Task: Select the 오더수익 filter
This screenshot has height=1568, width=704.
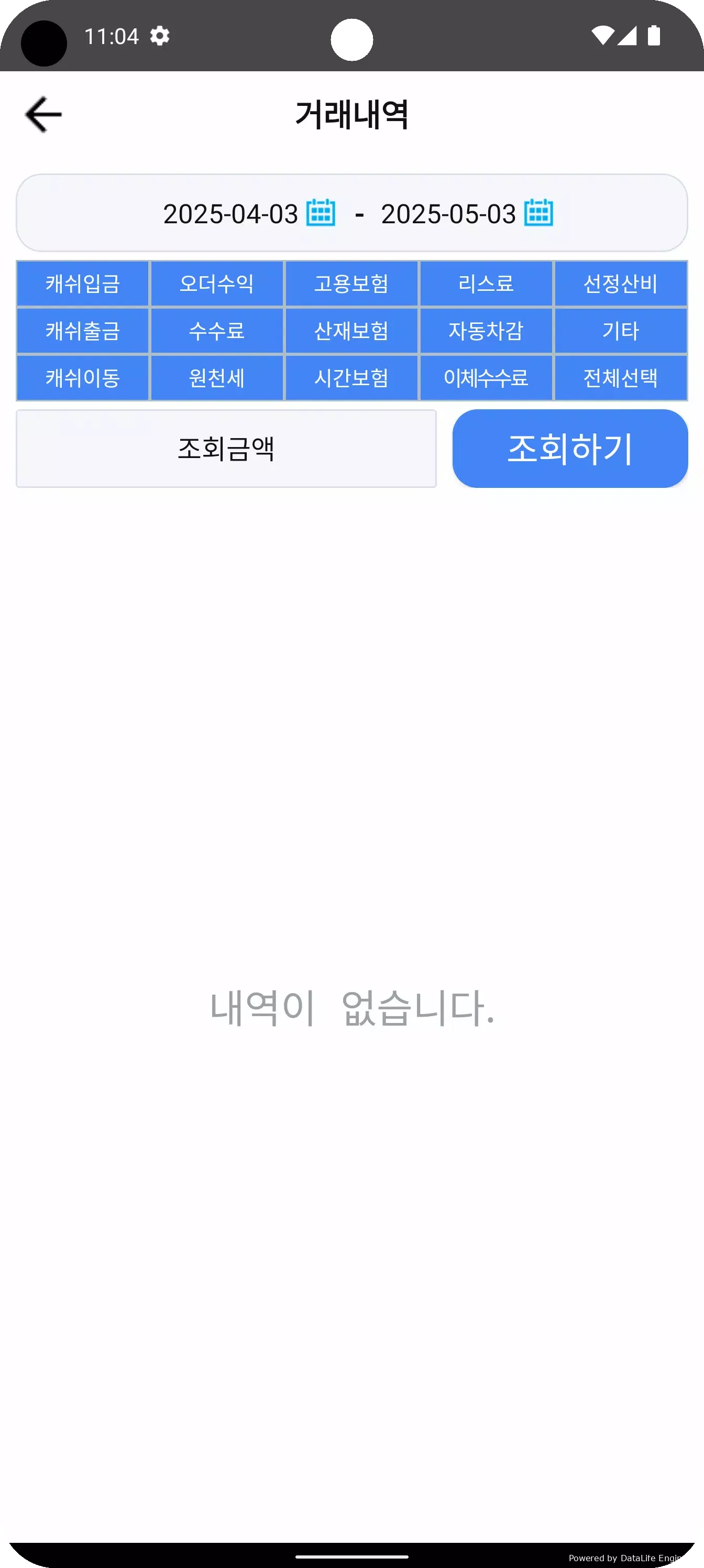Action: click(x=217, y=284)
